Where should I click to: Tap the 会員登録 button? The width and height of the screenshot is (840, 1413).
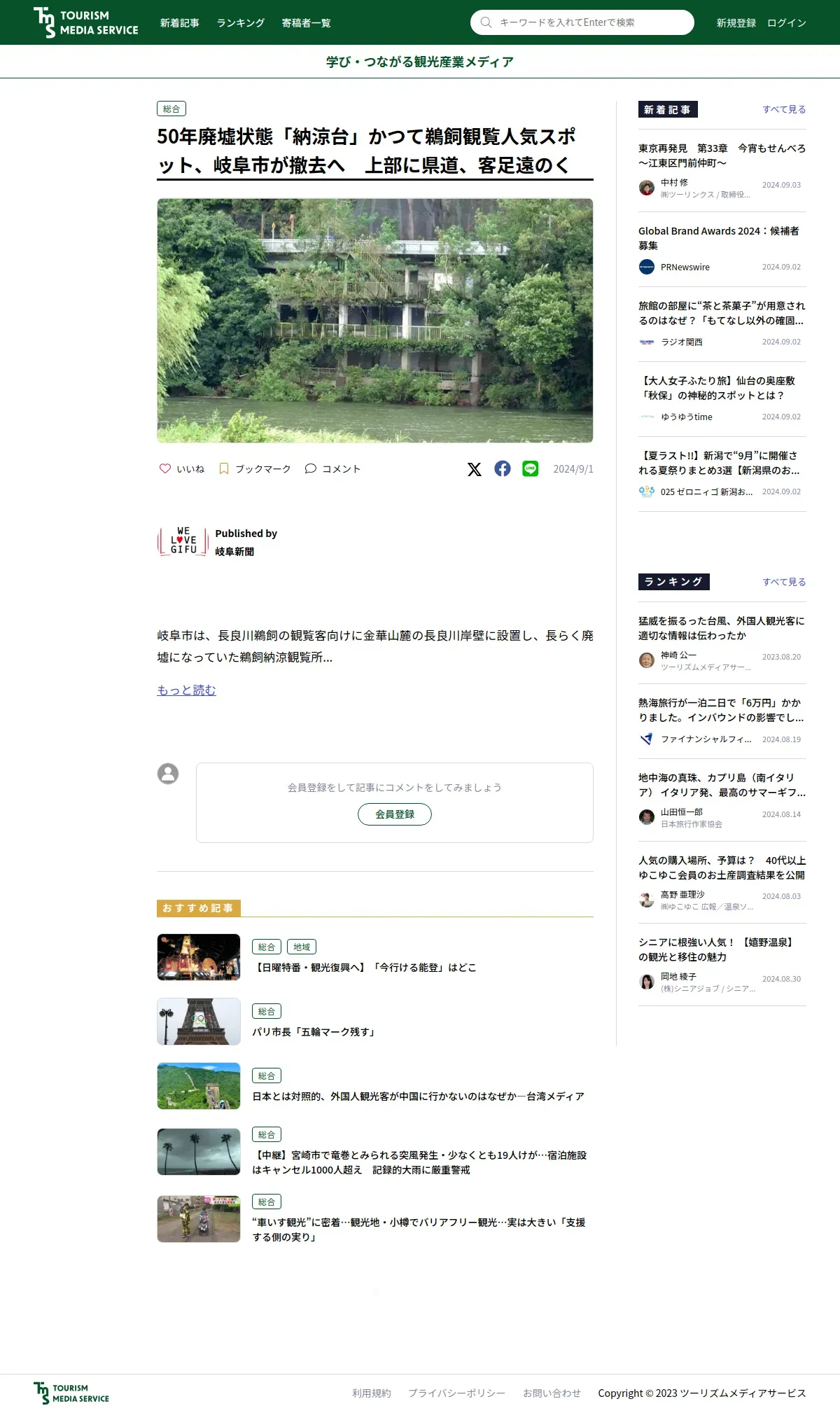[395, 814]
